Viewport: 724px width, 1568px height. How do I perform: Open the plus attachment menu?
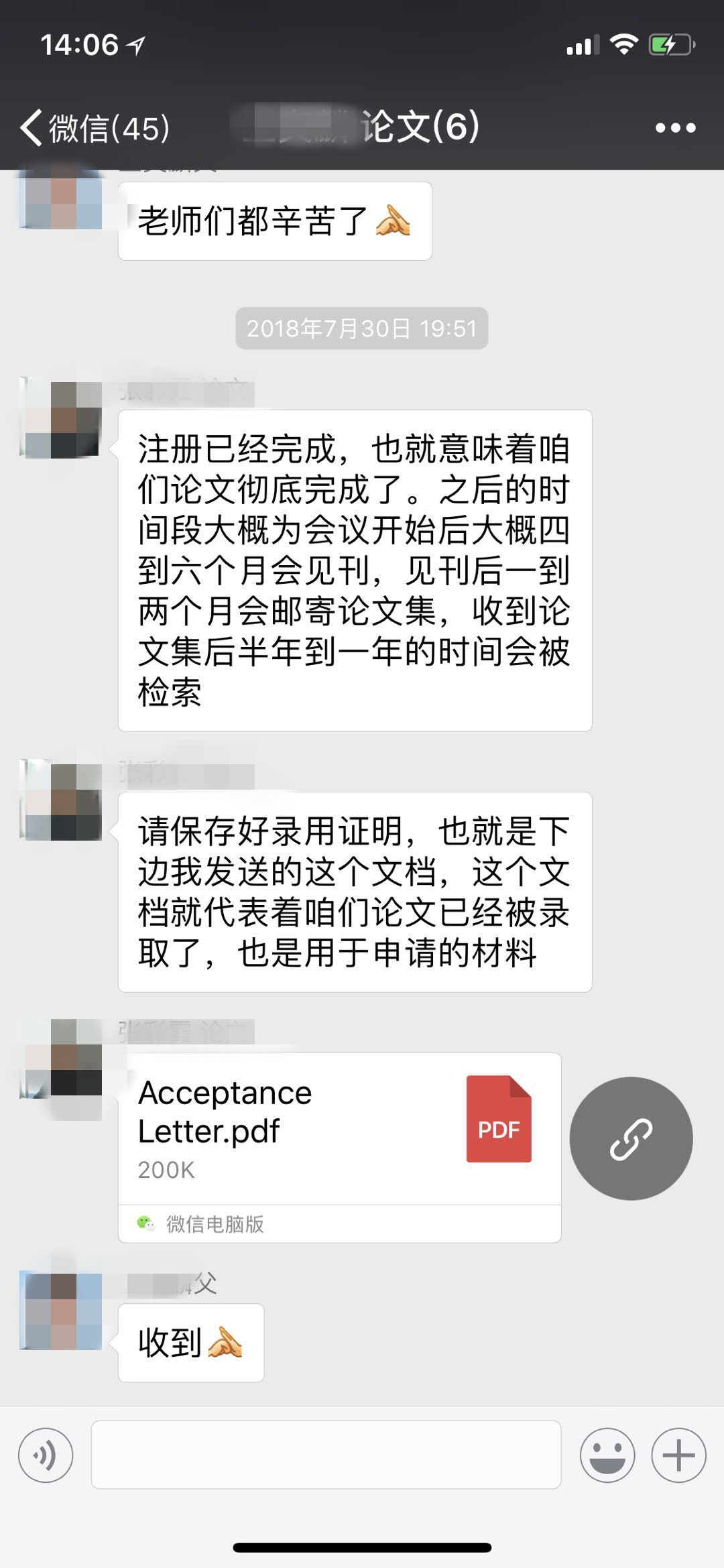click(678, 1455)
